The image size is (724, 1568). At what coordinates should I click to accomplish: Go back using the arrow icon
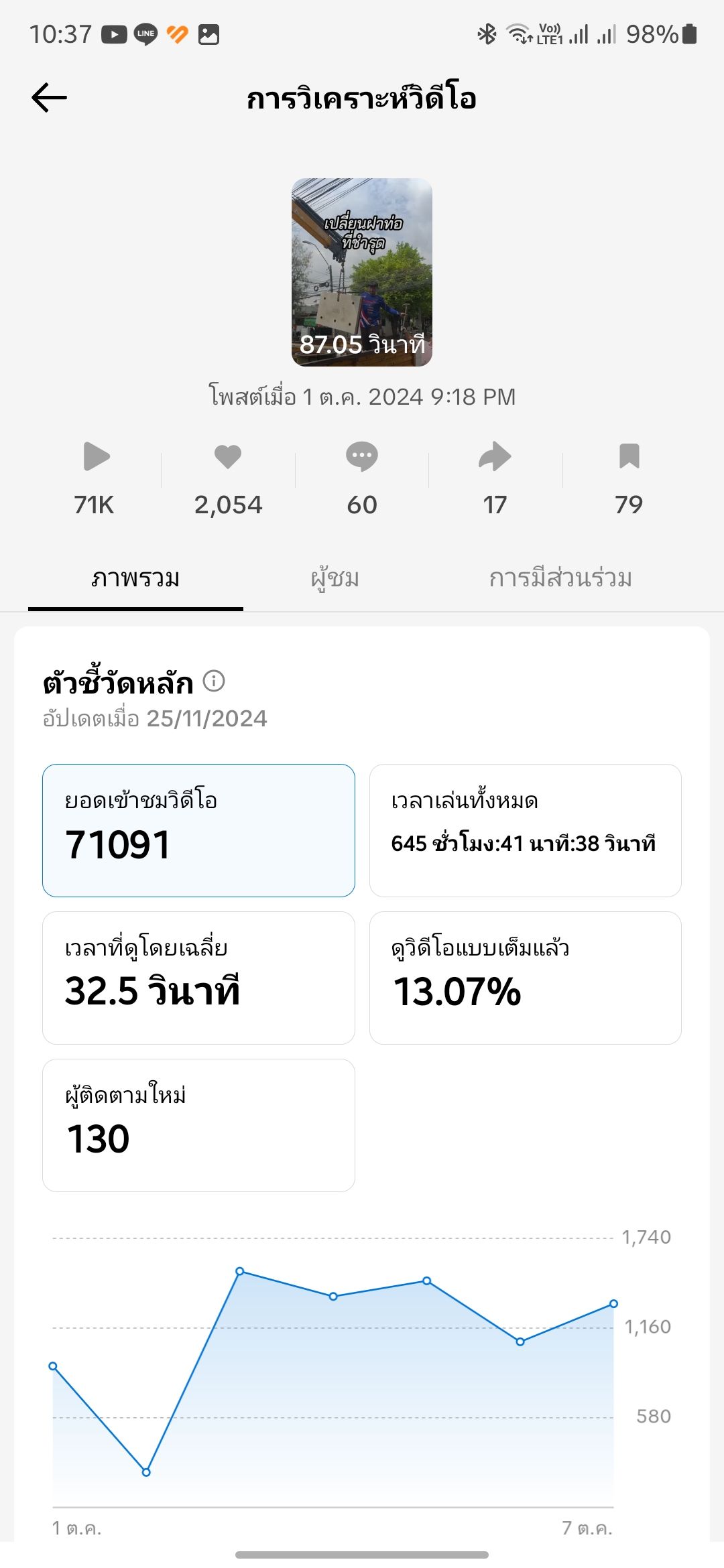point(50,98)
